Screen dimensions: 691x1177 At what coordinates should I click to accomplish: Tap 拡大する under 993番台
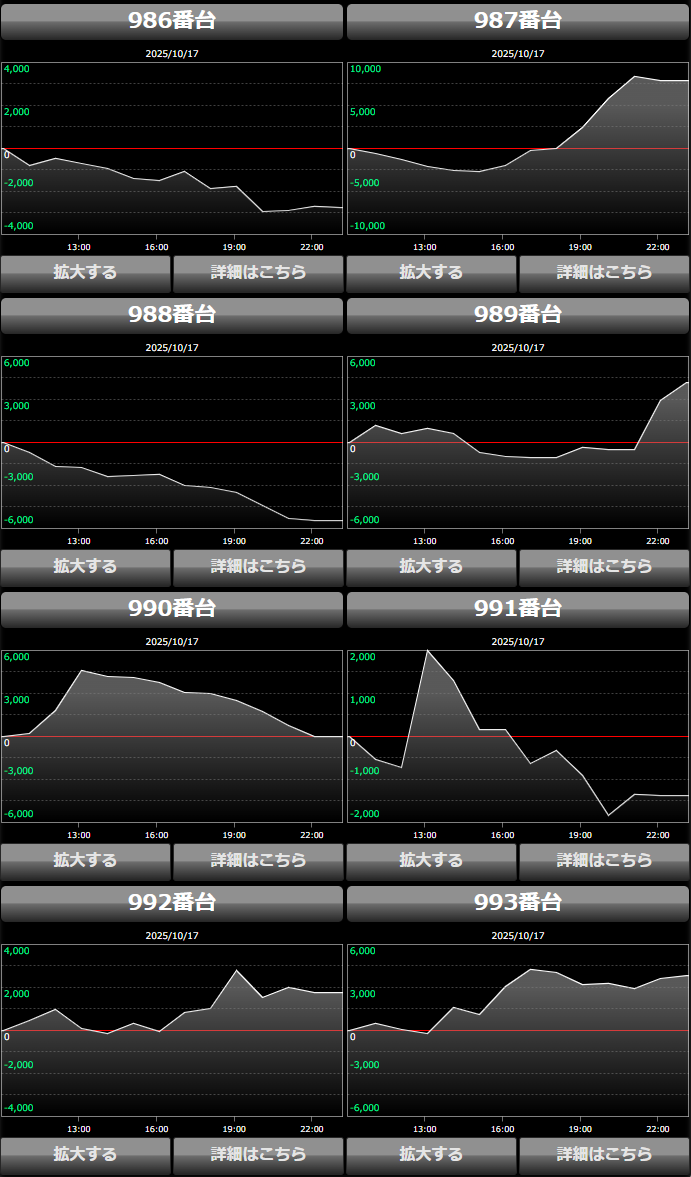click(432, 1154)
